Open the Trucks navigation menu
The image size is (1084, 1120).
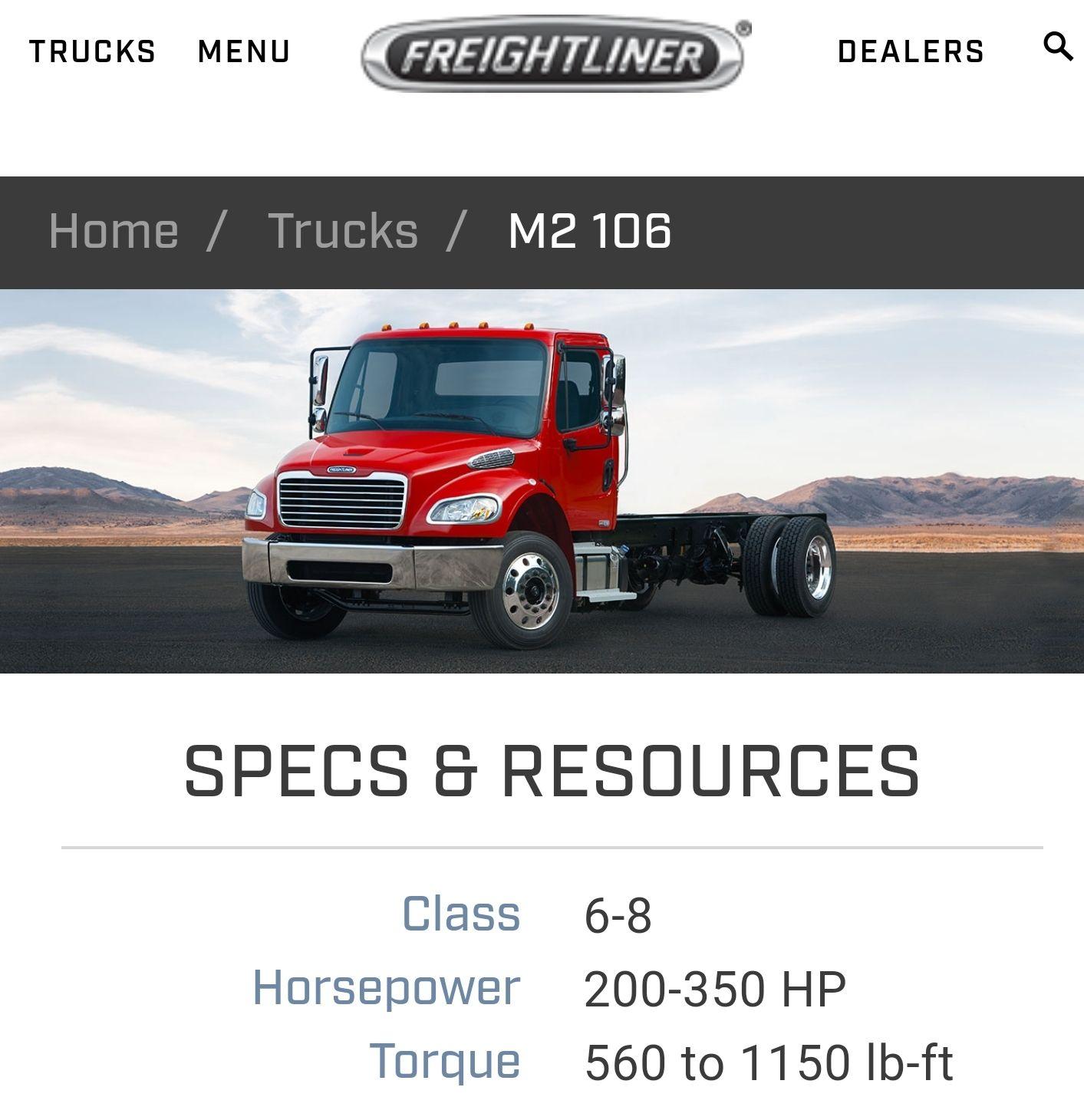click(x=92, y=52)
